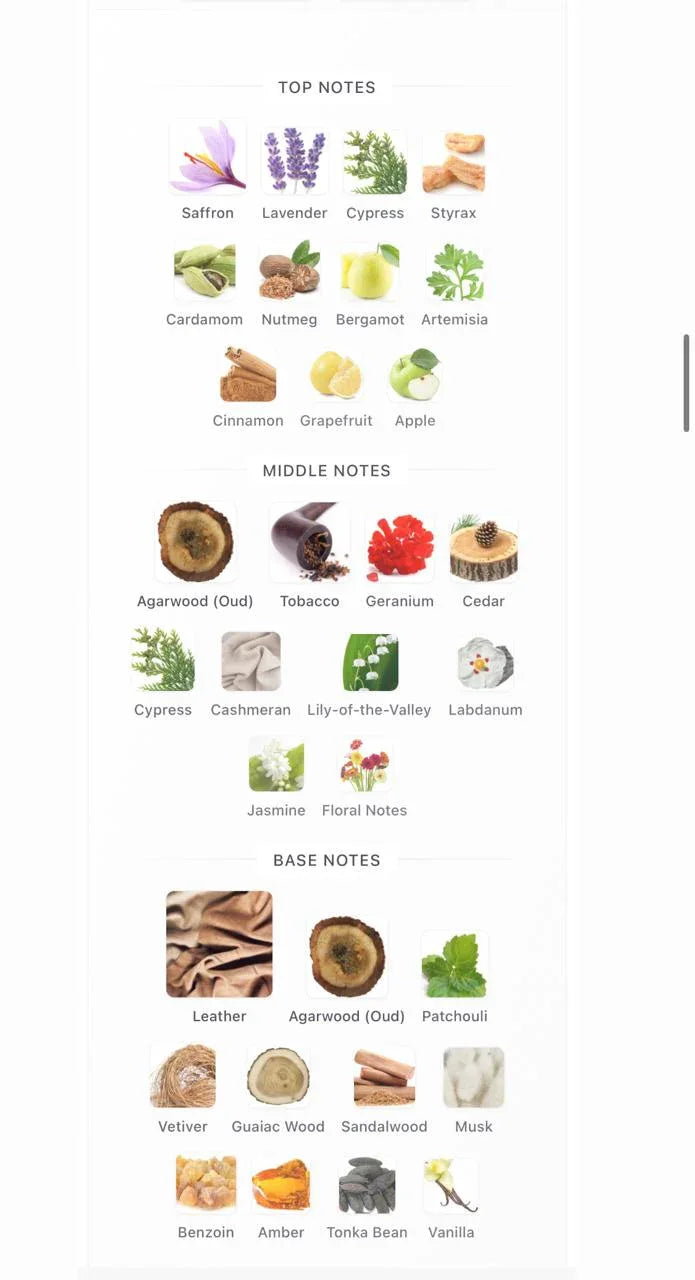Tap the Patchouli note tile
The width and height of the screenshot is (695, 1280).
[454, 964]
